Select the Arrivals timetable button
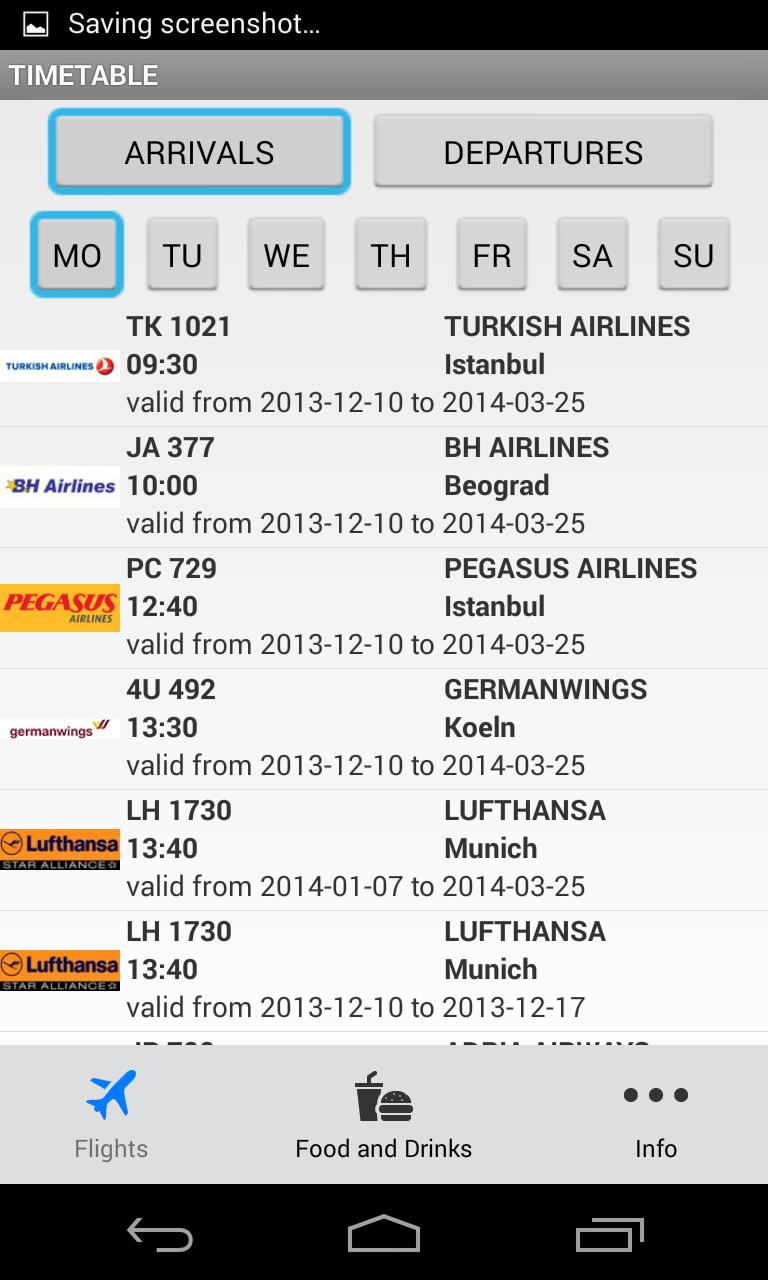This screenshot has height=1280, width=768. (199, 152)
